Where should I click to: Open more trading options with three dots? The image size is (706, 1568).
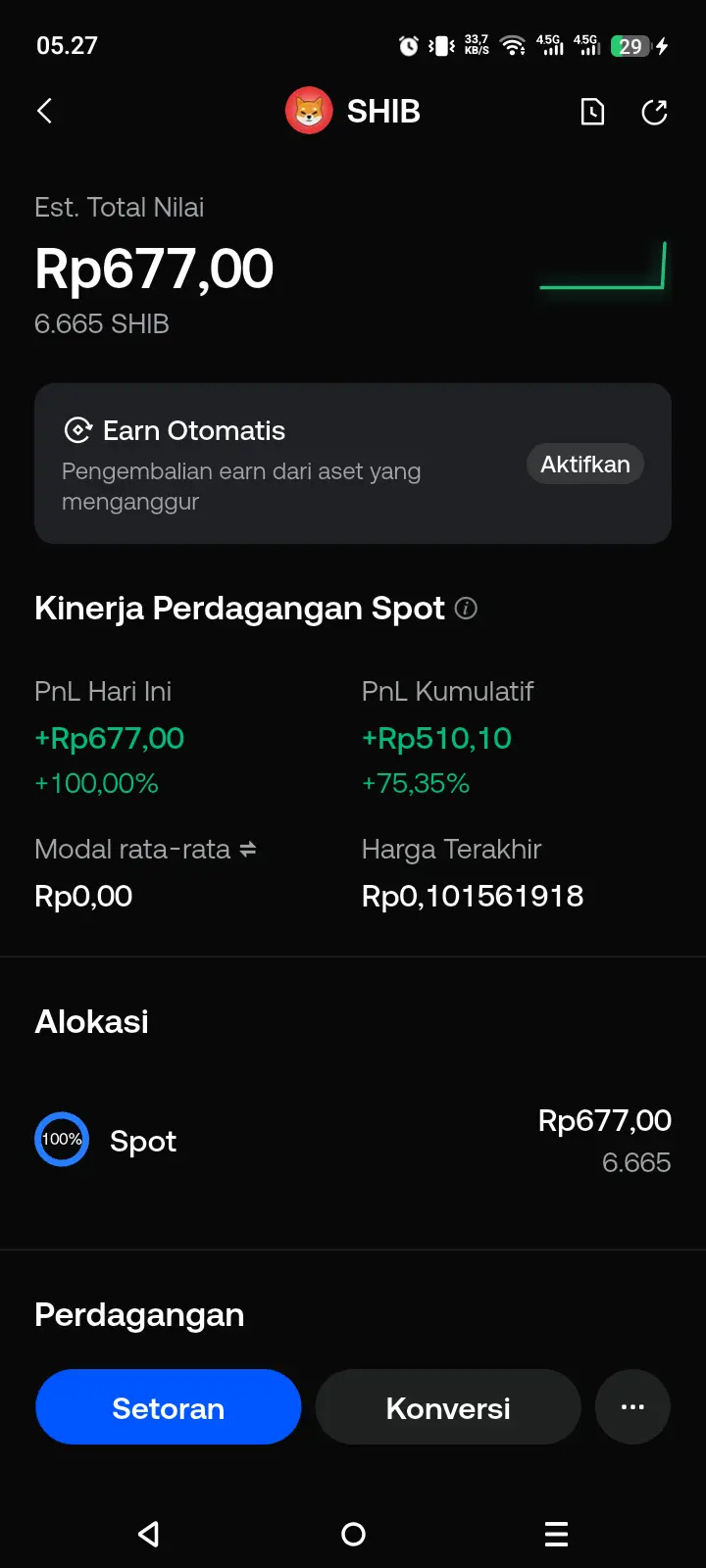(x=632, y=1407)
